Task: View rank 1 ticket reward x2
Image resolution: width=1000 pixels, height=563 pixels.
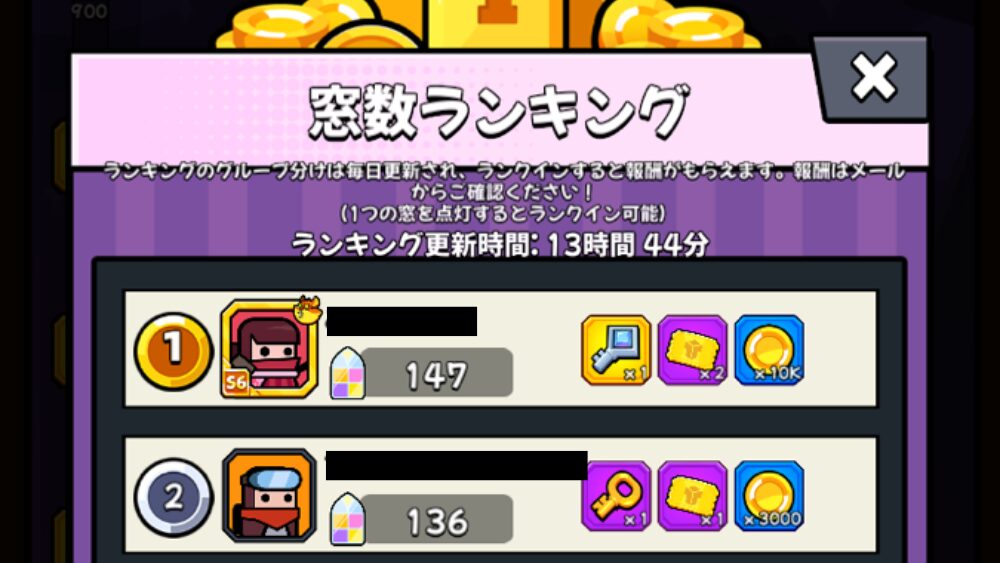Action: coord(692,350)
